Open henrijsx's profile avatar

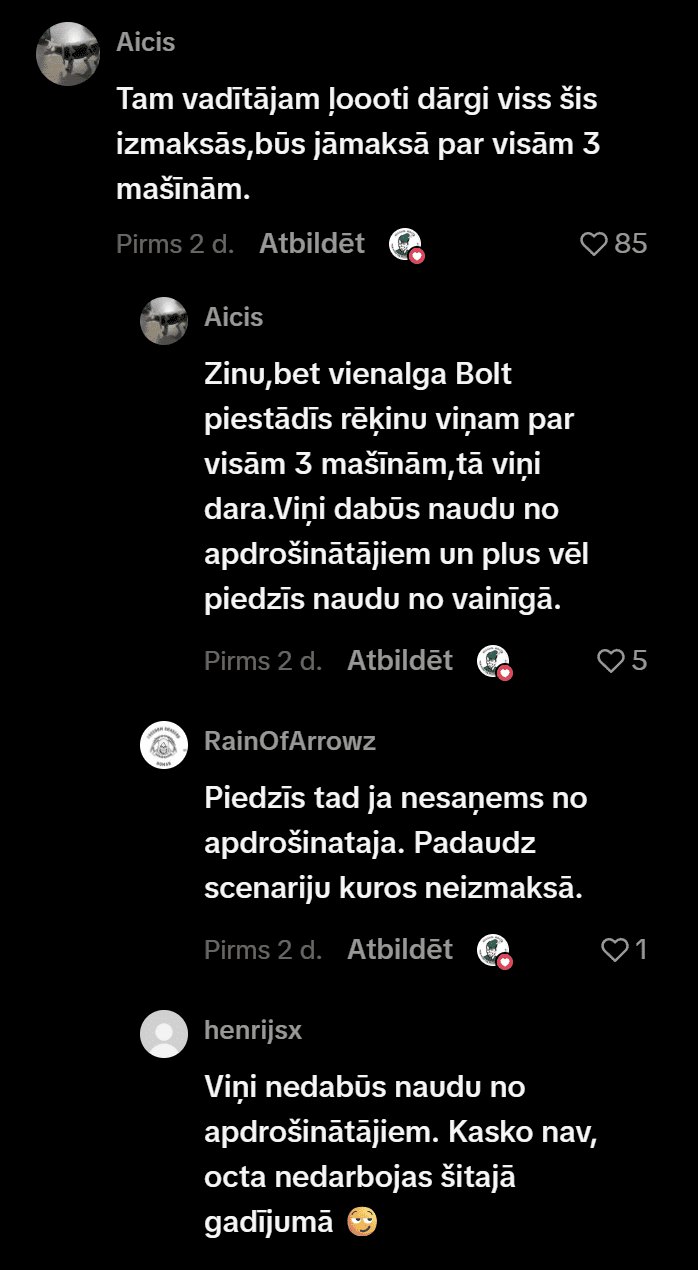click(x=164, y=1033)
